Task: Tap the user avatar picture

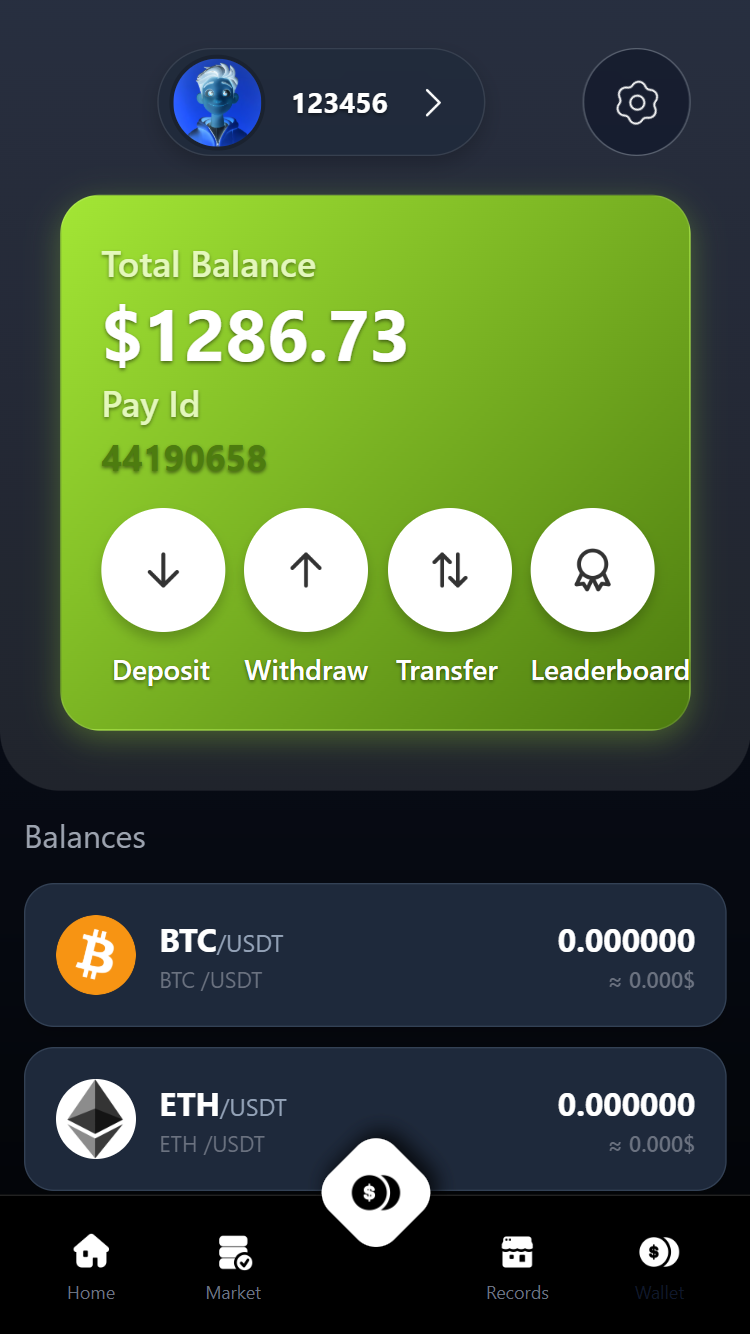Action: [x=216, y=102]
